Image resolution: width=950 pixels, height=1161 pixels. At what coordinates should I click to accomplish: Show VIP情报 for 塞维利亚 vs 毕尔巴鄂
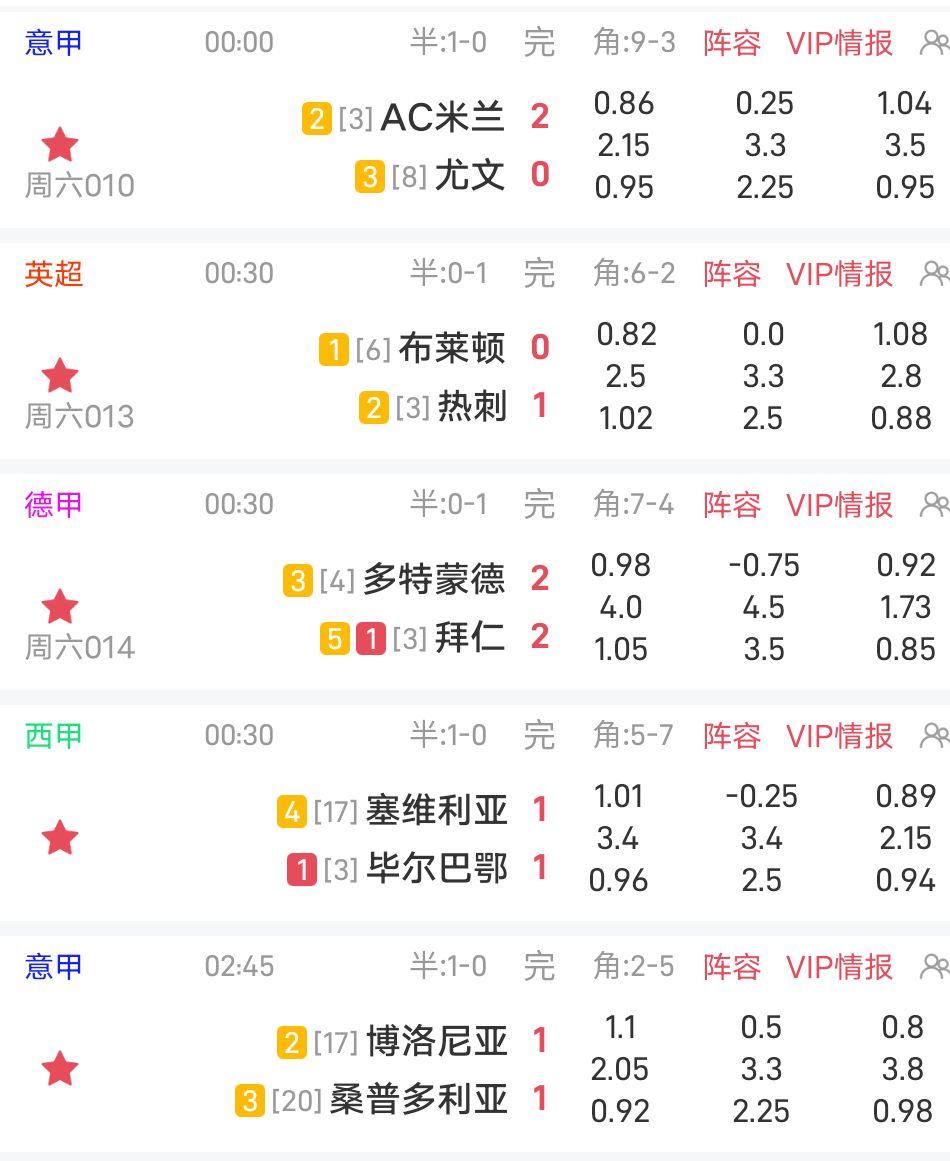(x=840, y=736)
